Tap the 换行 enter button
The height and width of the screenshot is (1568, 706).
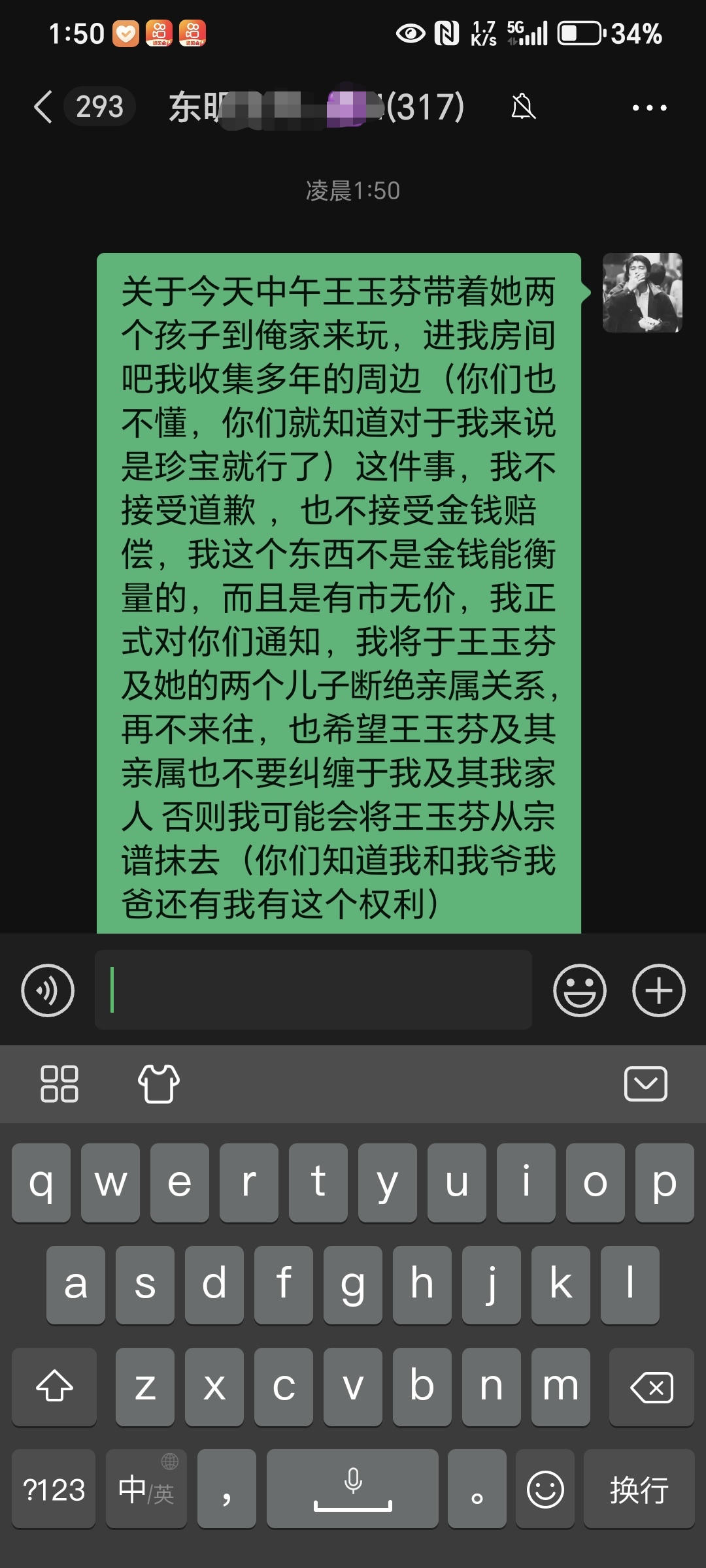[x=639, y=1490]
